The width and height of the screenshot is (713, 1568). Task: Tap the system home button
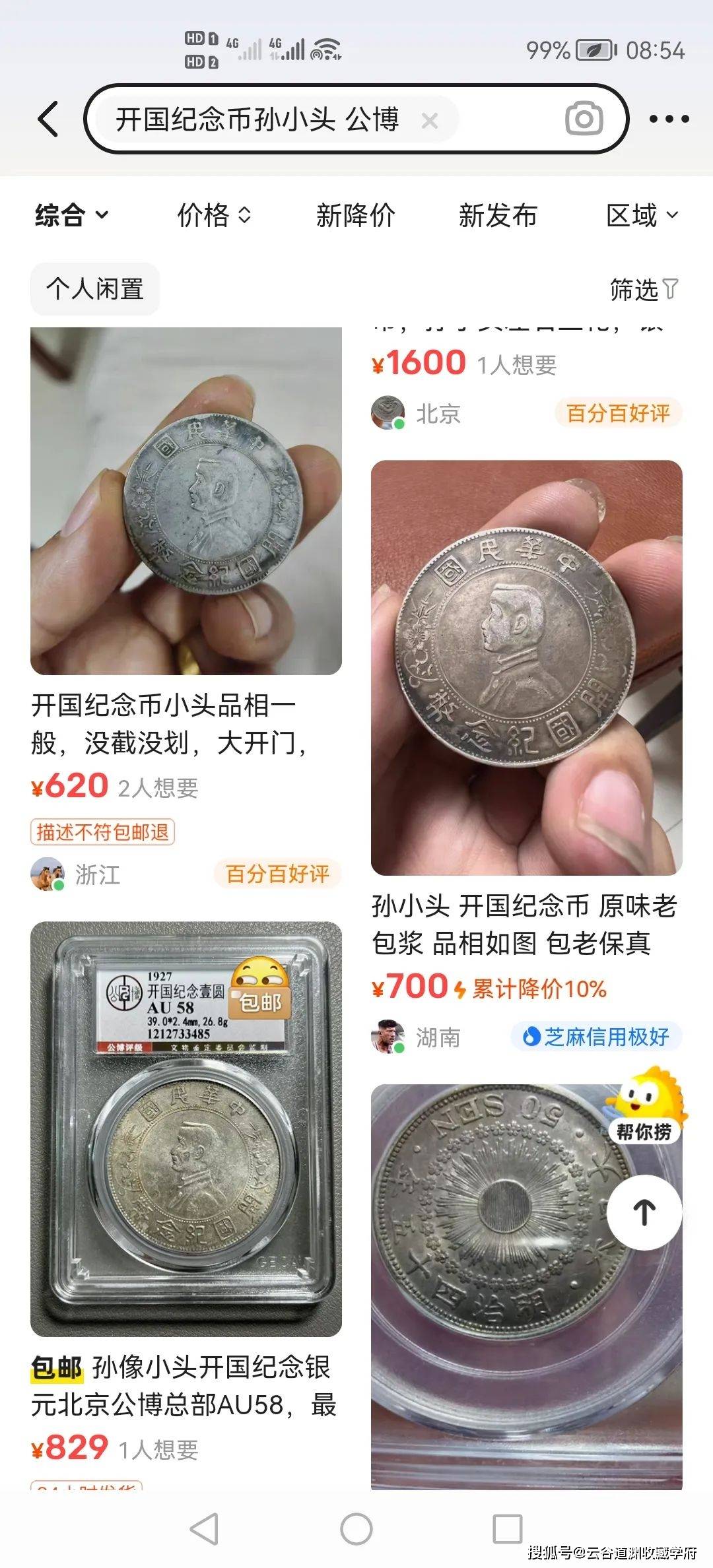(x=356, y=1528)
